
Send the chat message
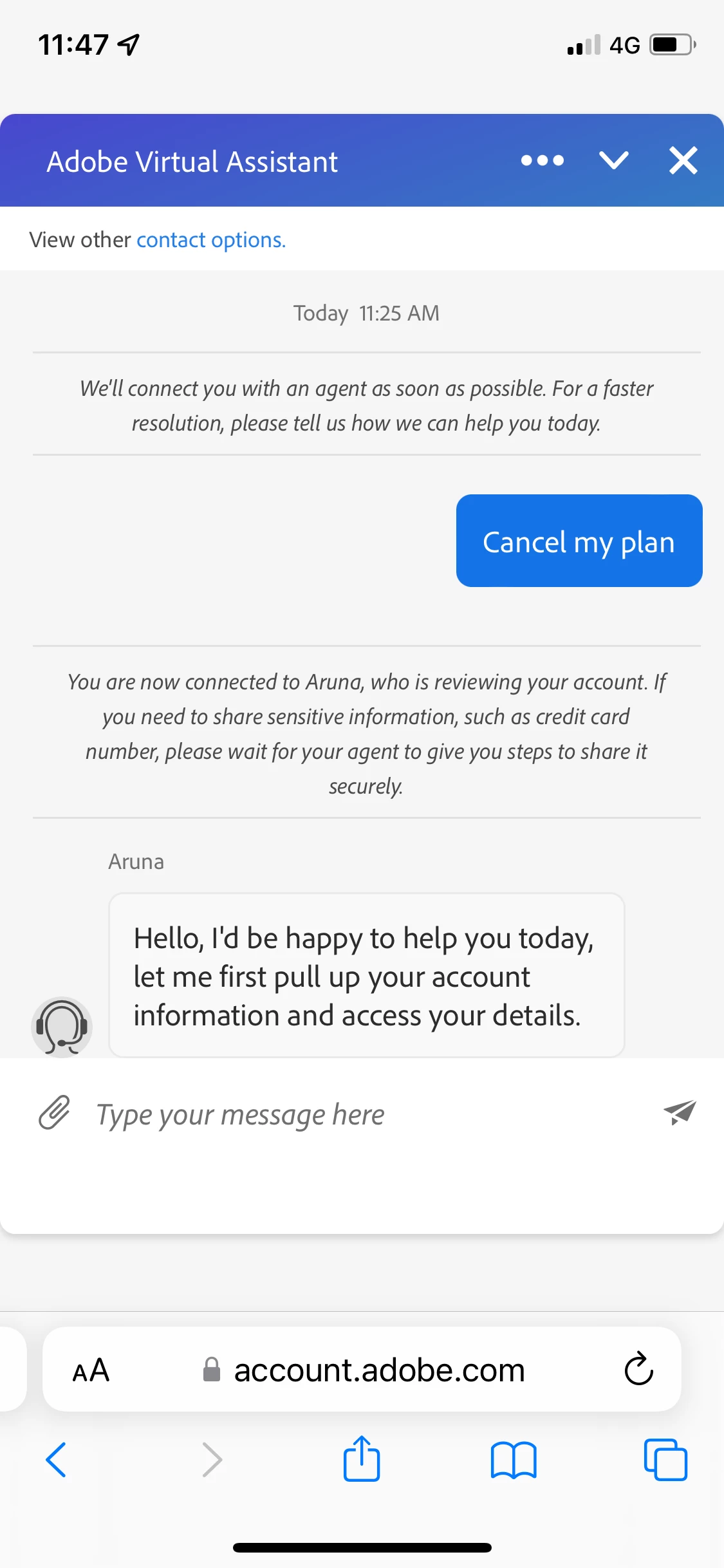[680, 1112]
